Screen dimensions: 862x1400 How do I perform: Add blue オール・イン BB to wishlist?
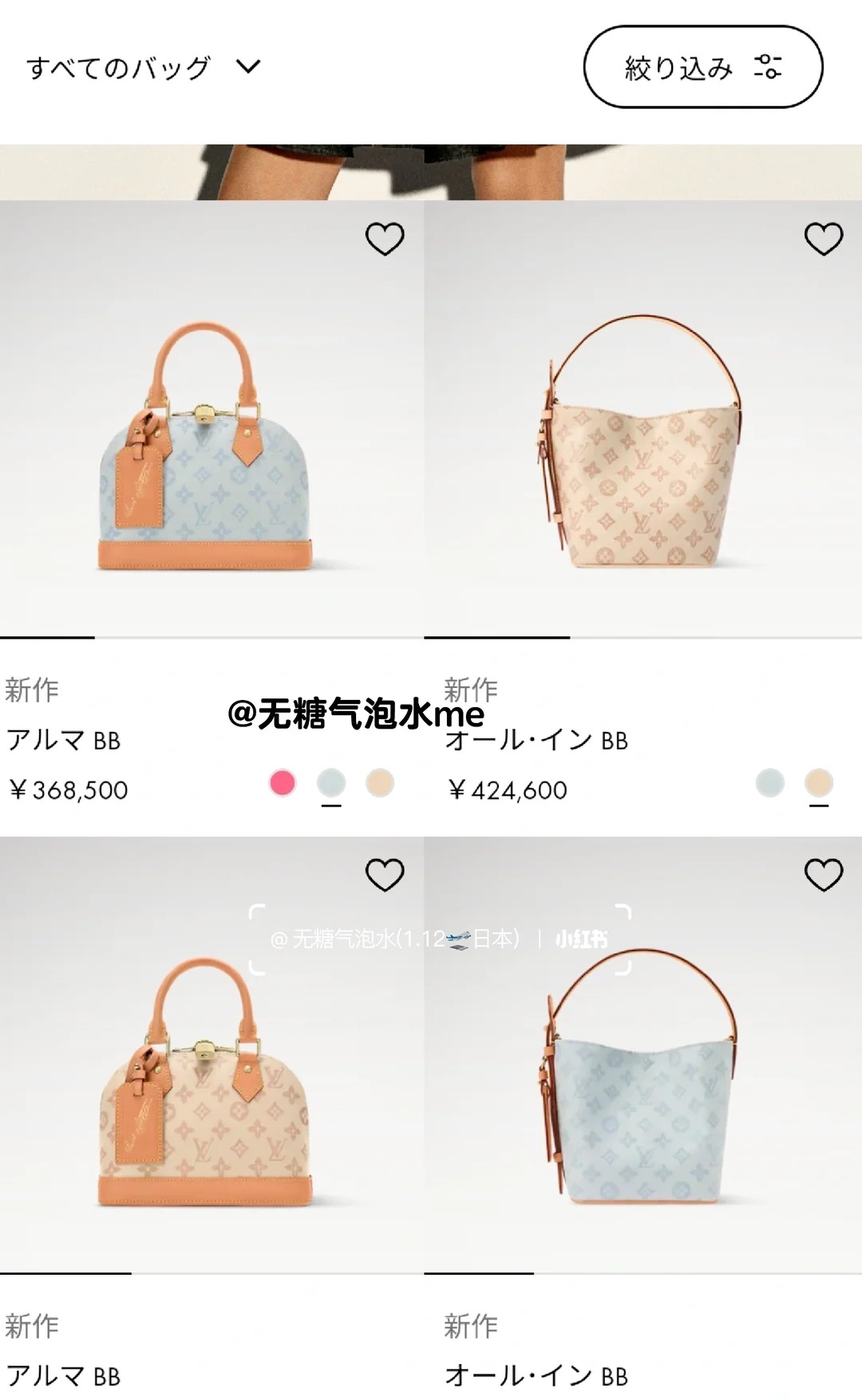[824, 875]
